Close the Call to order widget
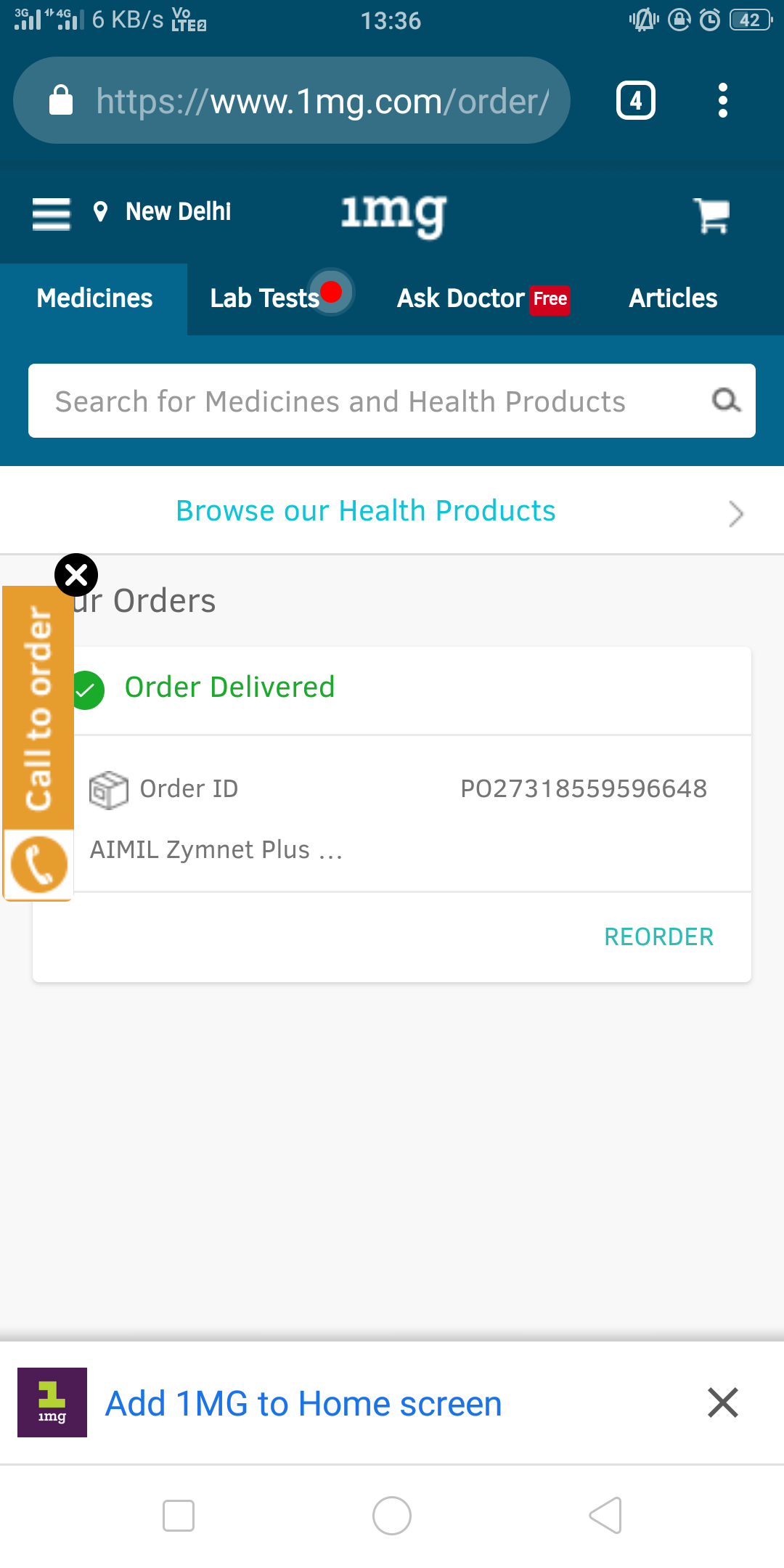Screen dimensions: 784x1568 point(76,575)
